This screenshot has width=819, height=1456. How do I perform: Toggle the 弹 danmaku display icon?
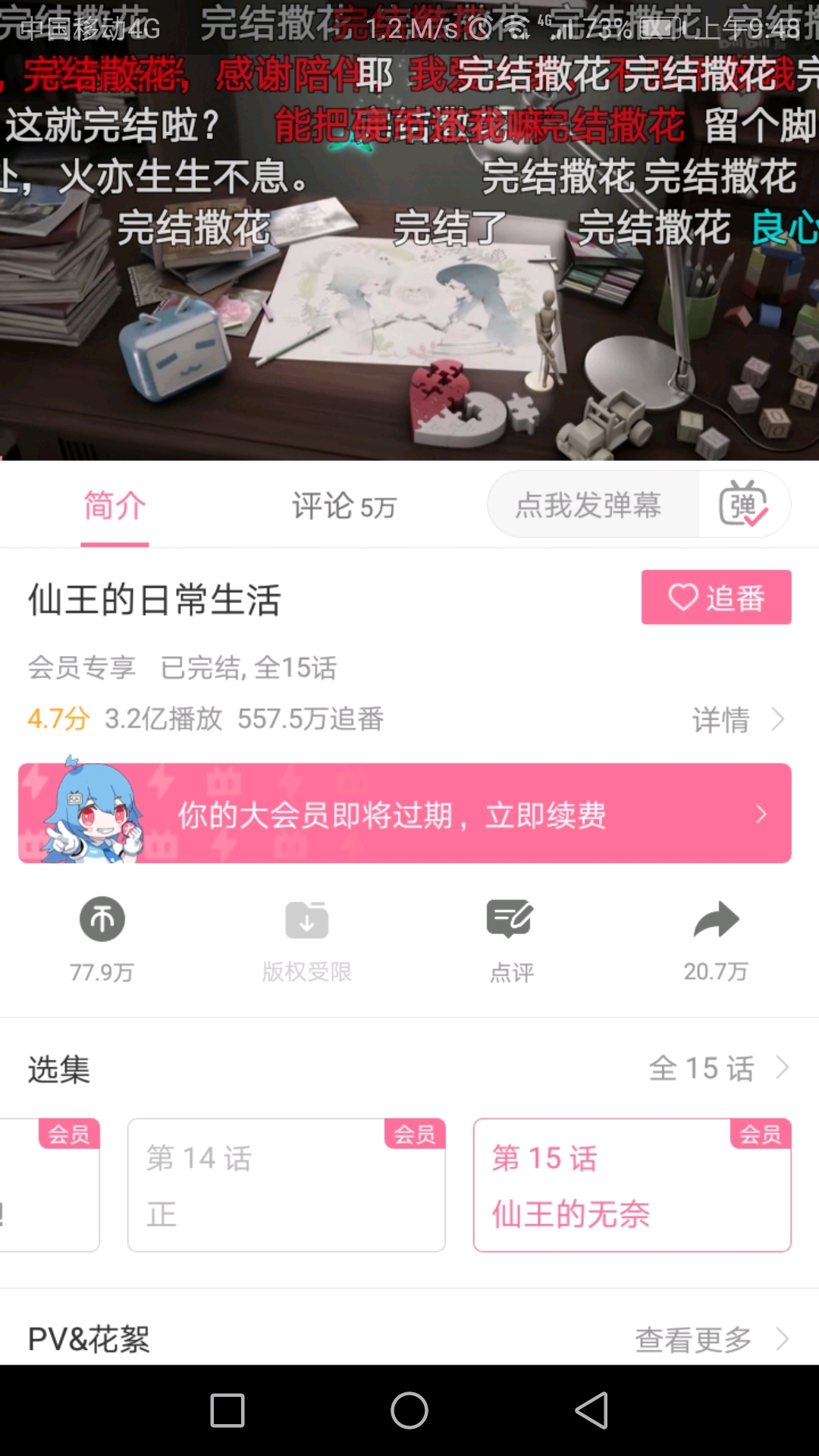pos(744,505)
